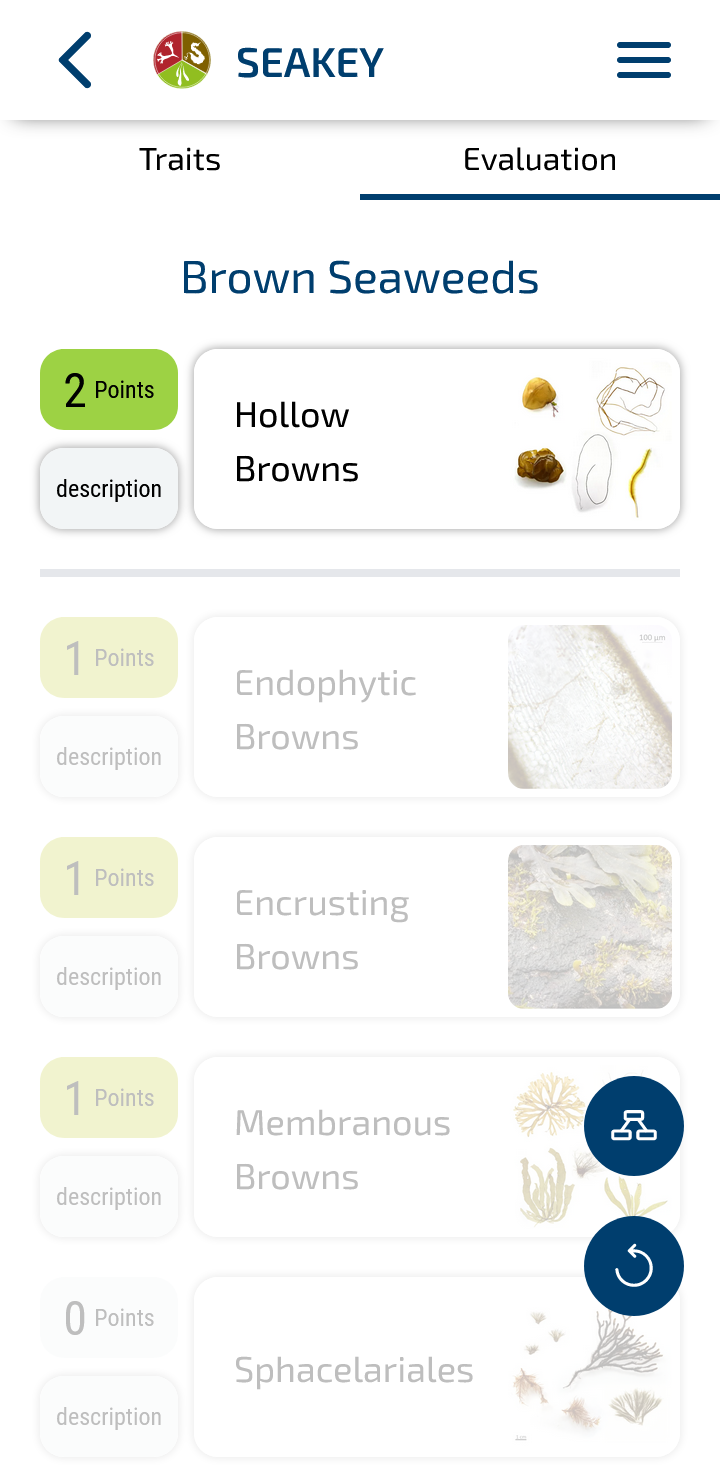The width and height of the screenshot is (720, 1476).
Task: Switch to the Traits tab
Action: click(180, 160)
